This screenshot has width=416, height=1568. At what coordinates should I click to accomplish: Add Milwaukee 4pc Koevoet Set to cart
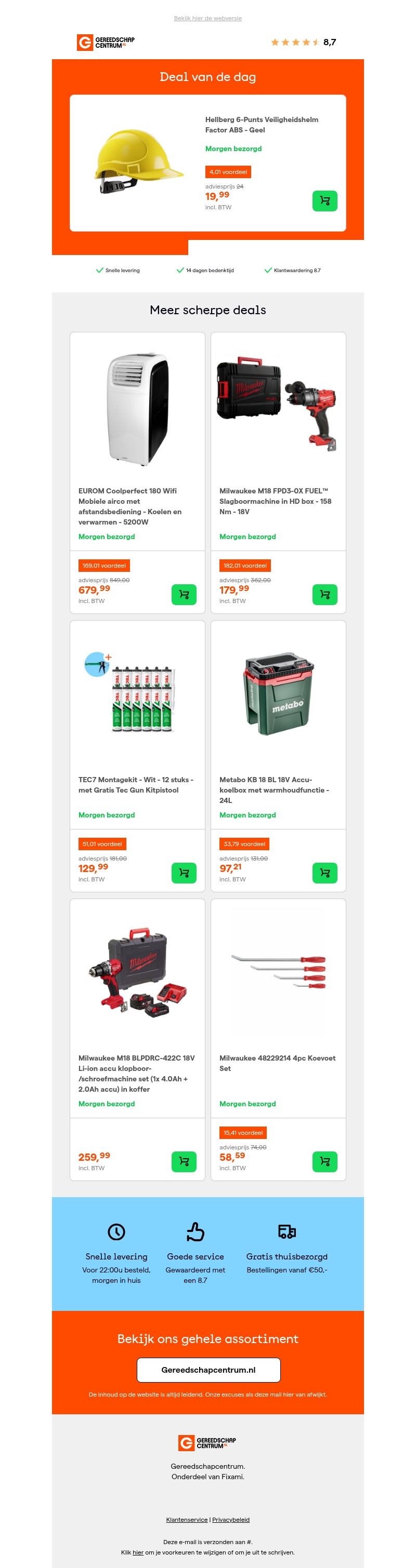tap(324, 1161)
